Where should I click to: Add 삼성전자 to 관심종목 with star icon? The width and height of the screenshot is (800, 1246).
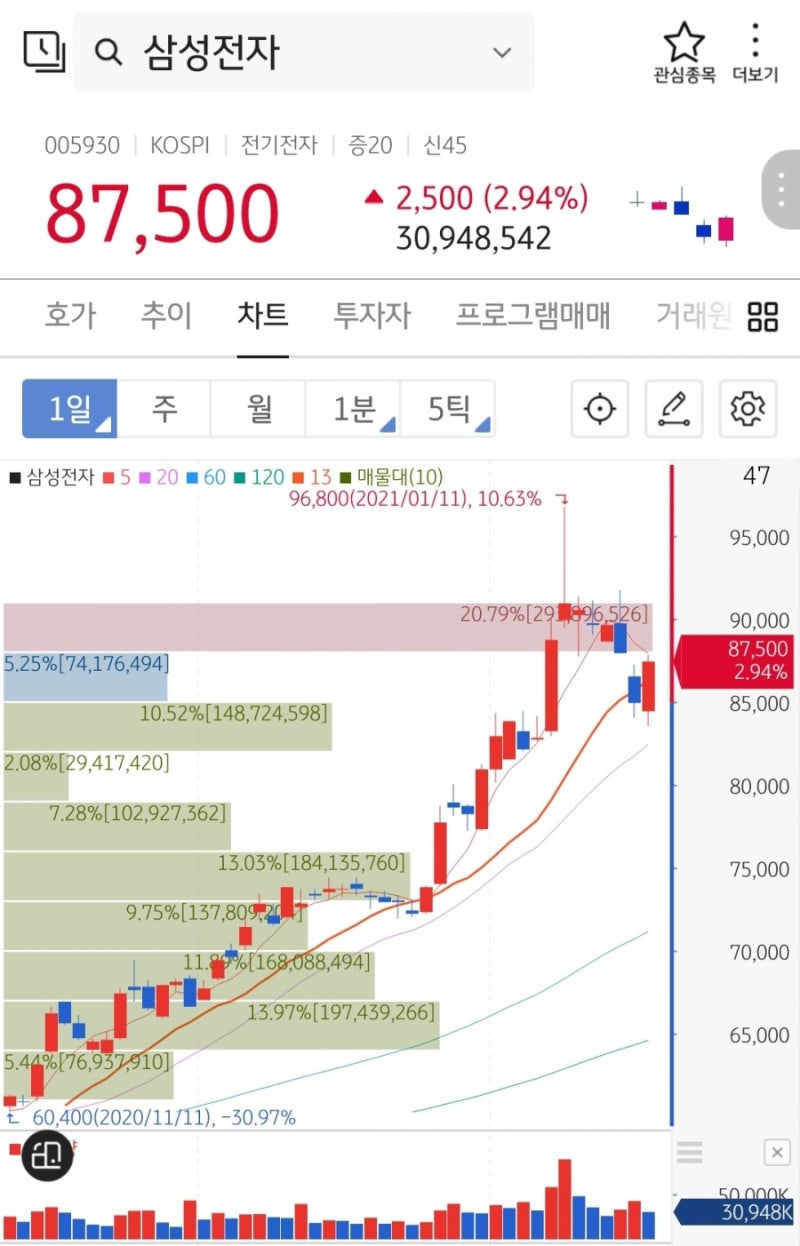686,44
